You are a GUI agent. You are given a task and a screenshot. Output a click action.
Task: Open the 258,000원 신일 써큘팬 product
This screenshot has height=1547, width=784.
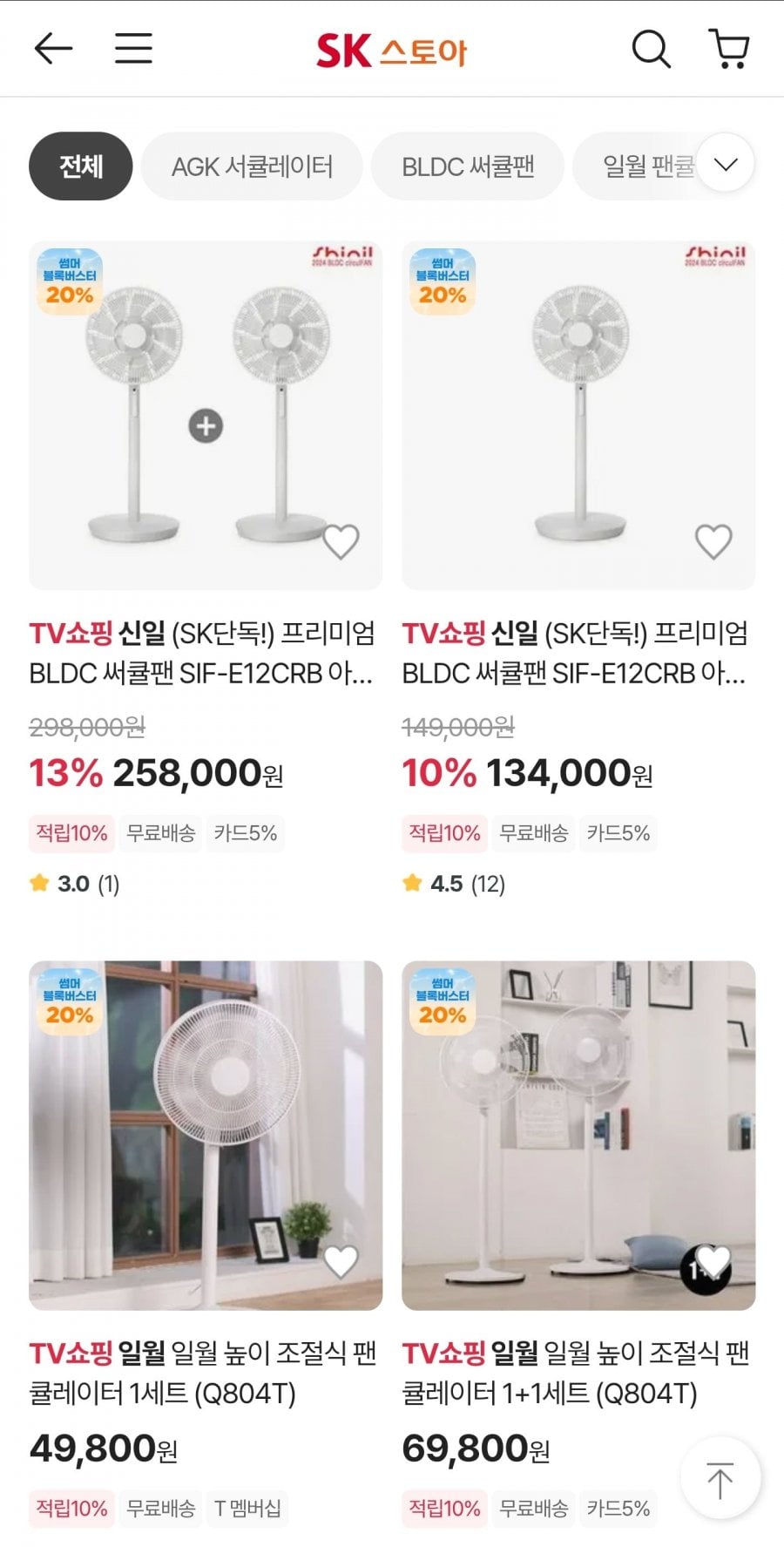(205, 415)
